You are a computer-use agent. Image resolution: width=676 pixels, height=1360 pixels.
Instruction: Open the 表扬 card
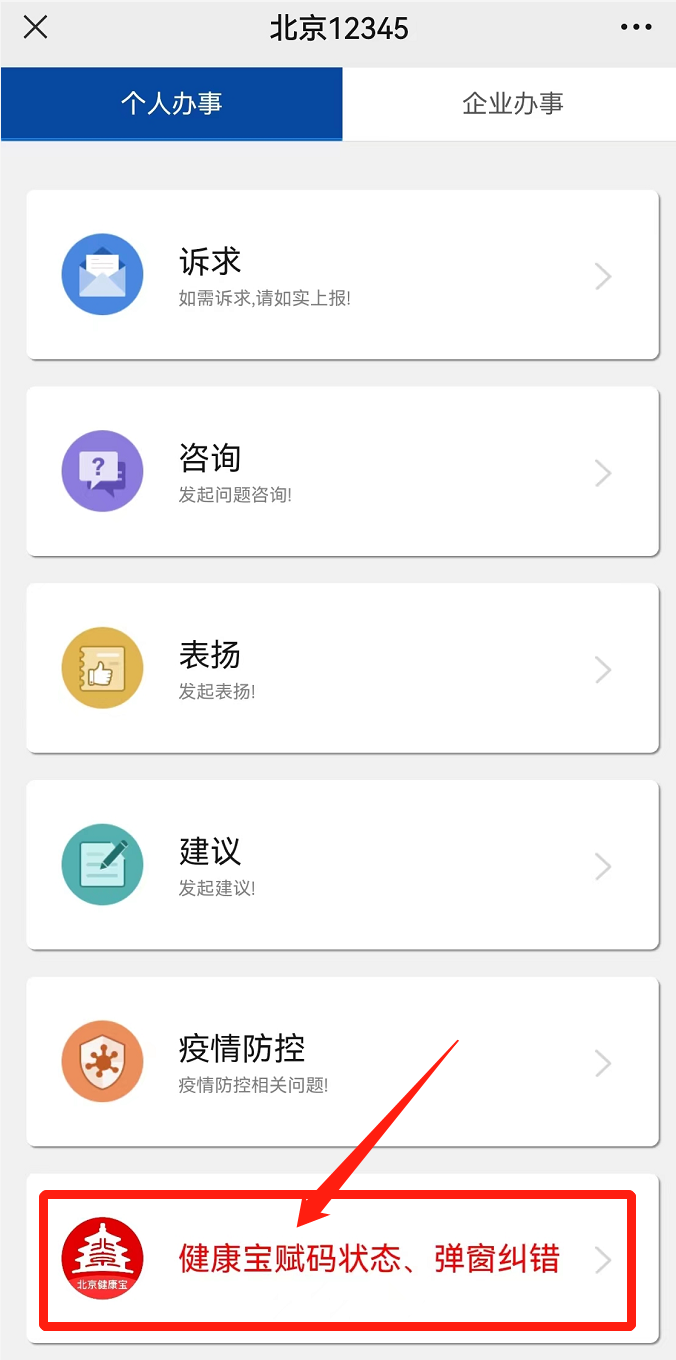coord(342,668)
